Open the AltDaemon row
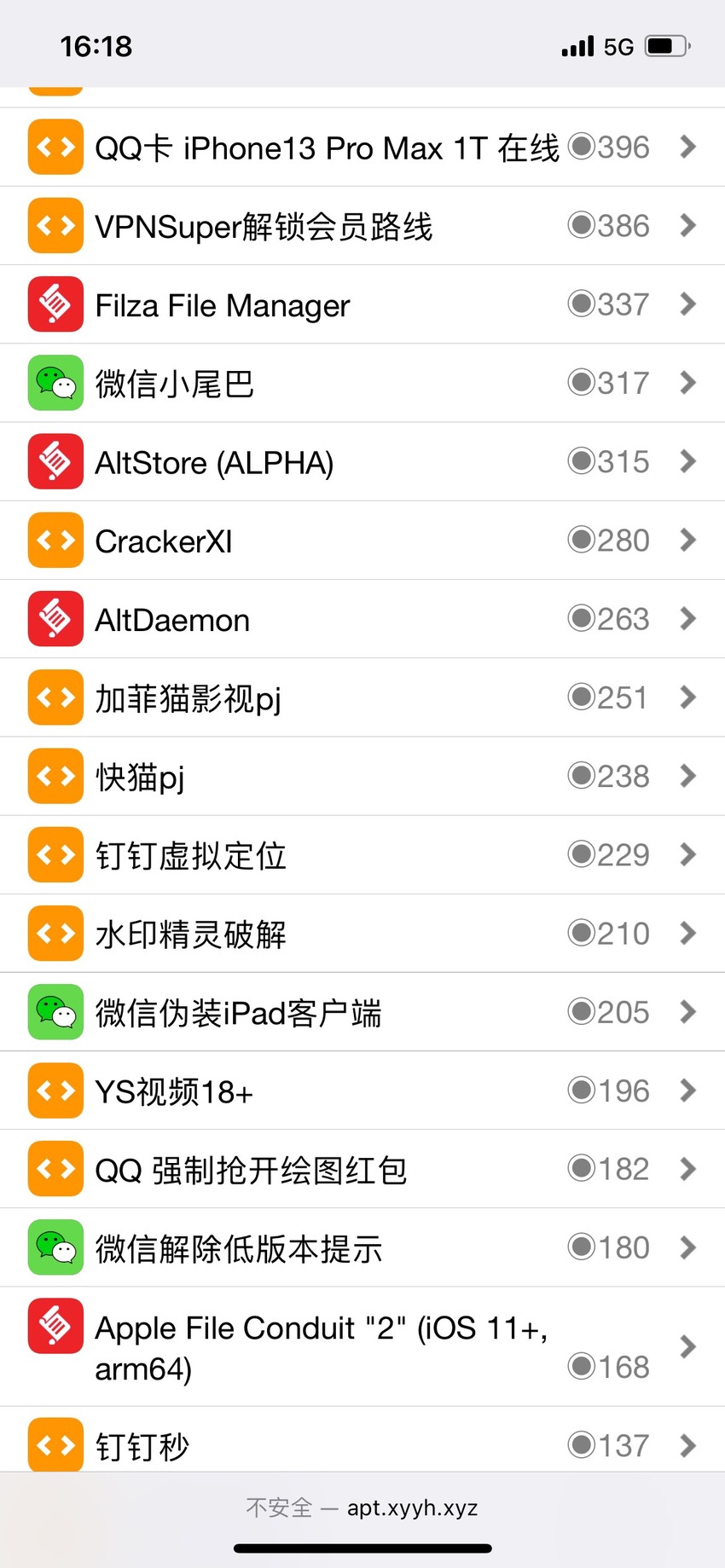This screenshot has height=1568, width=725. tap(362, 619)
